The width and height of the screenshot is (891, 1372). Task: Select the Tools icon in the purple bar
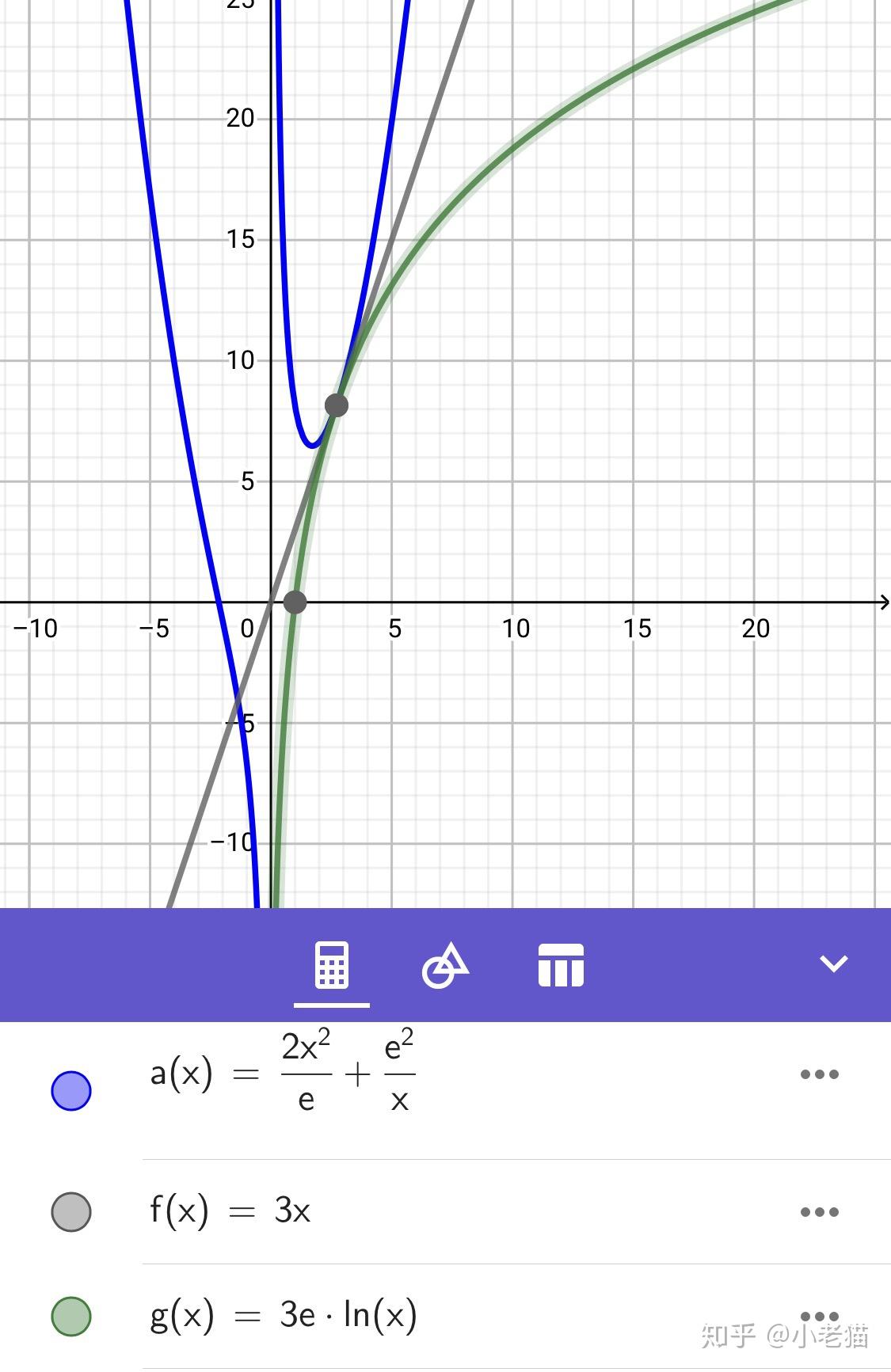tap(446, 964)
